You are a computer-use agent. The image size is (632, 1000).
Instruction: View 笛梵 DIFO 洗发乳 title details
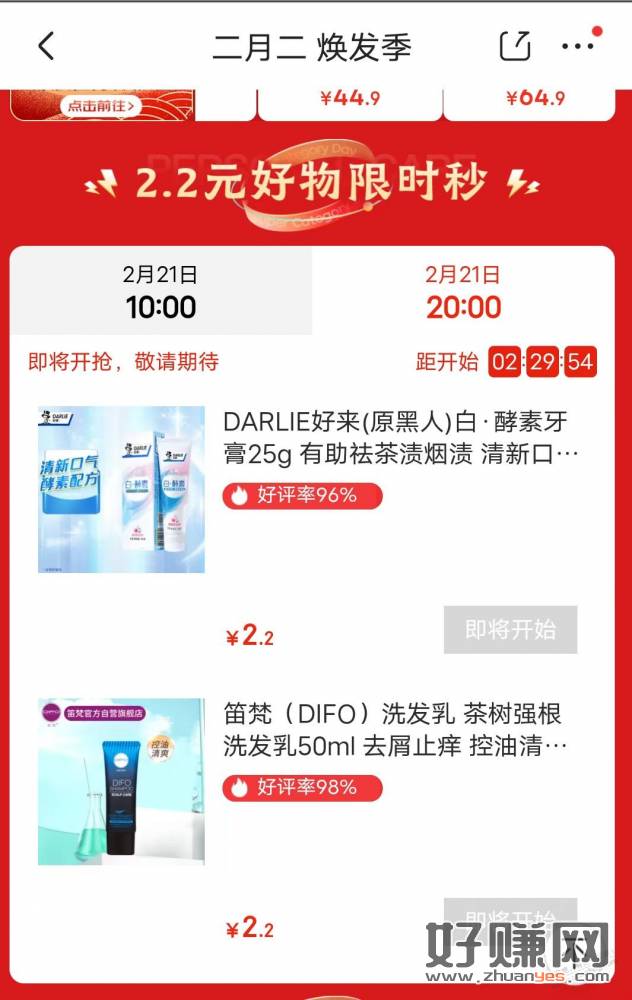click(397, 730)
